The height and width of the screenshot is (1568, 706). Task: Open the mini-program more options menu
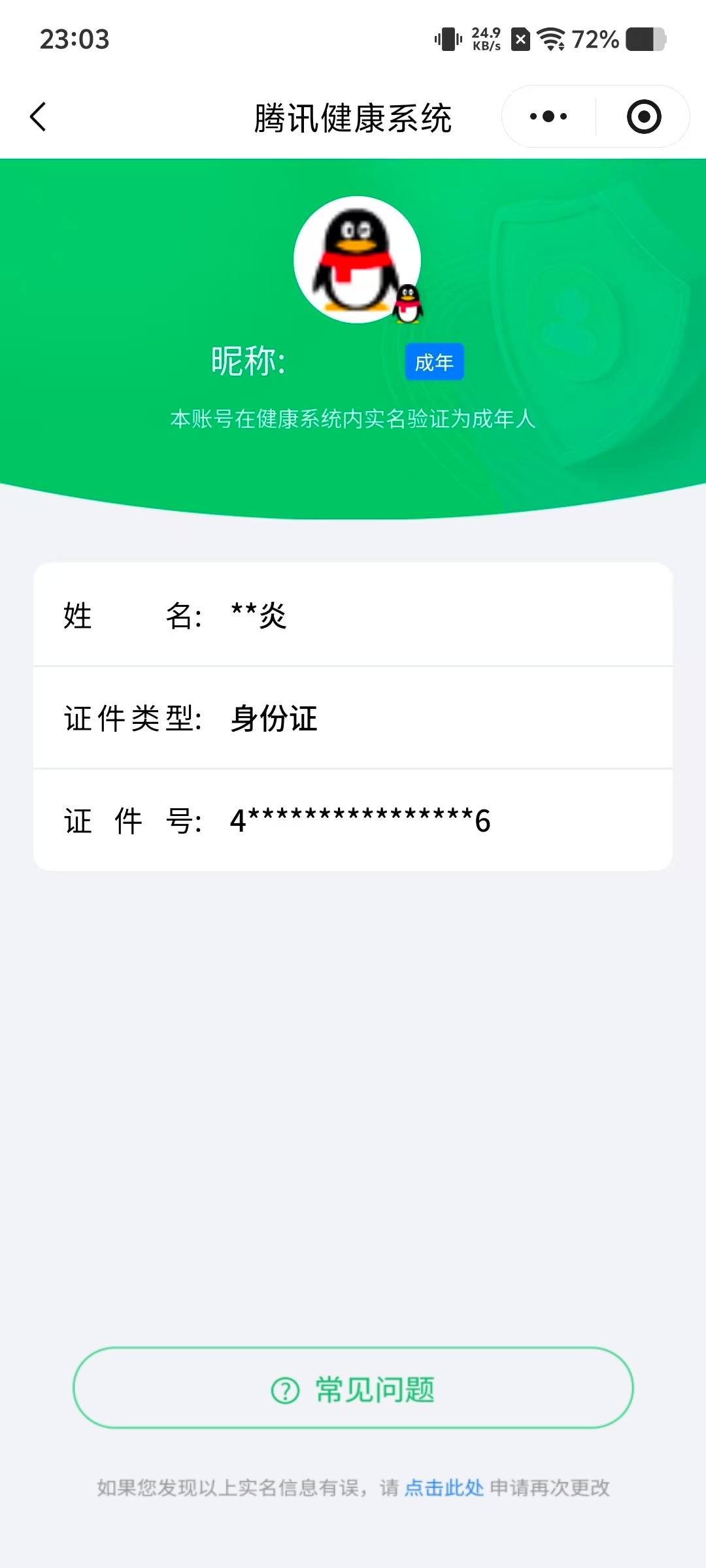pyautogui.click(x=548, y=116)
